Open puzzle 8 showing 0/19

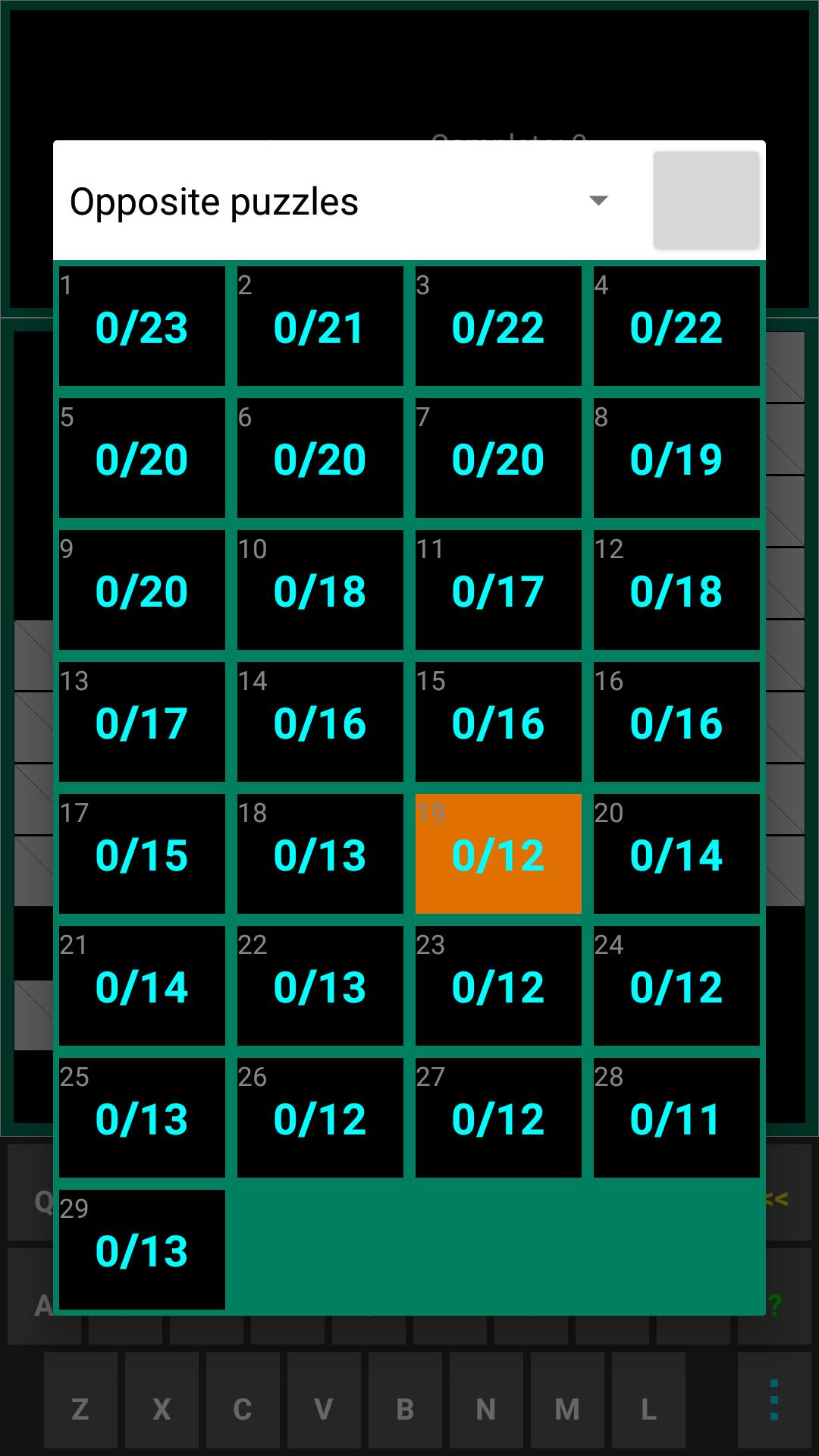[676, 458]
